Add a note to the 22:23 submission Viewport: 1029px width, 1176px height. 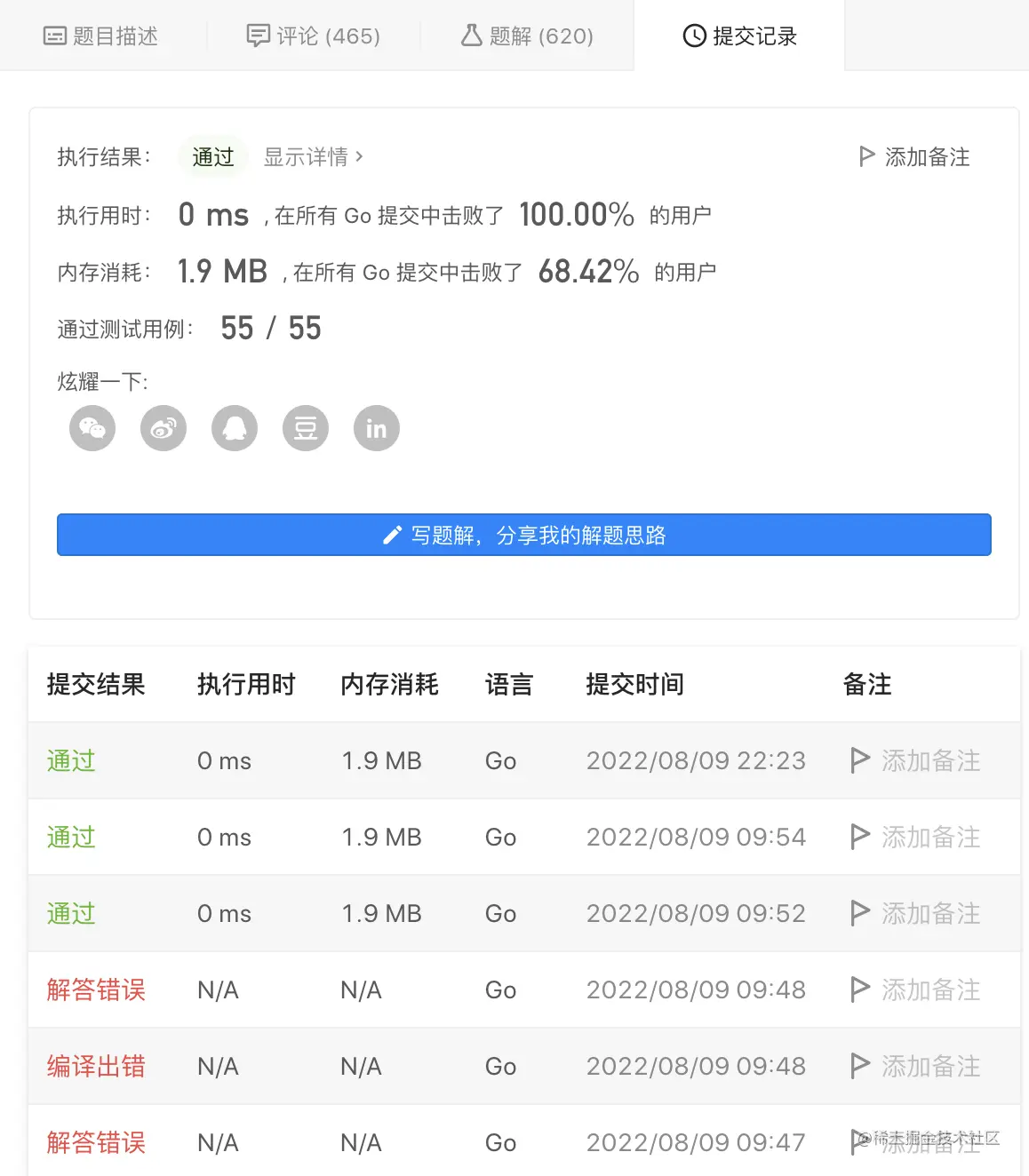[916, 761]
